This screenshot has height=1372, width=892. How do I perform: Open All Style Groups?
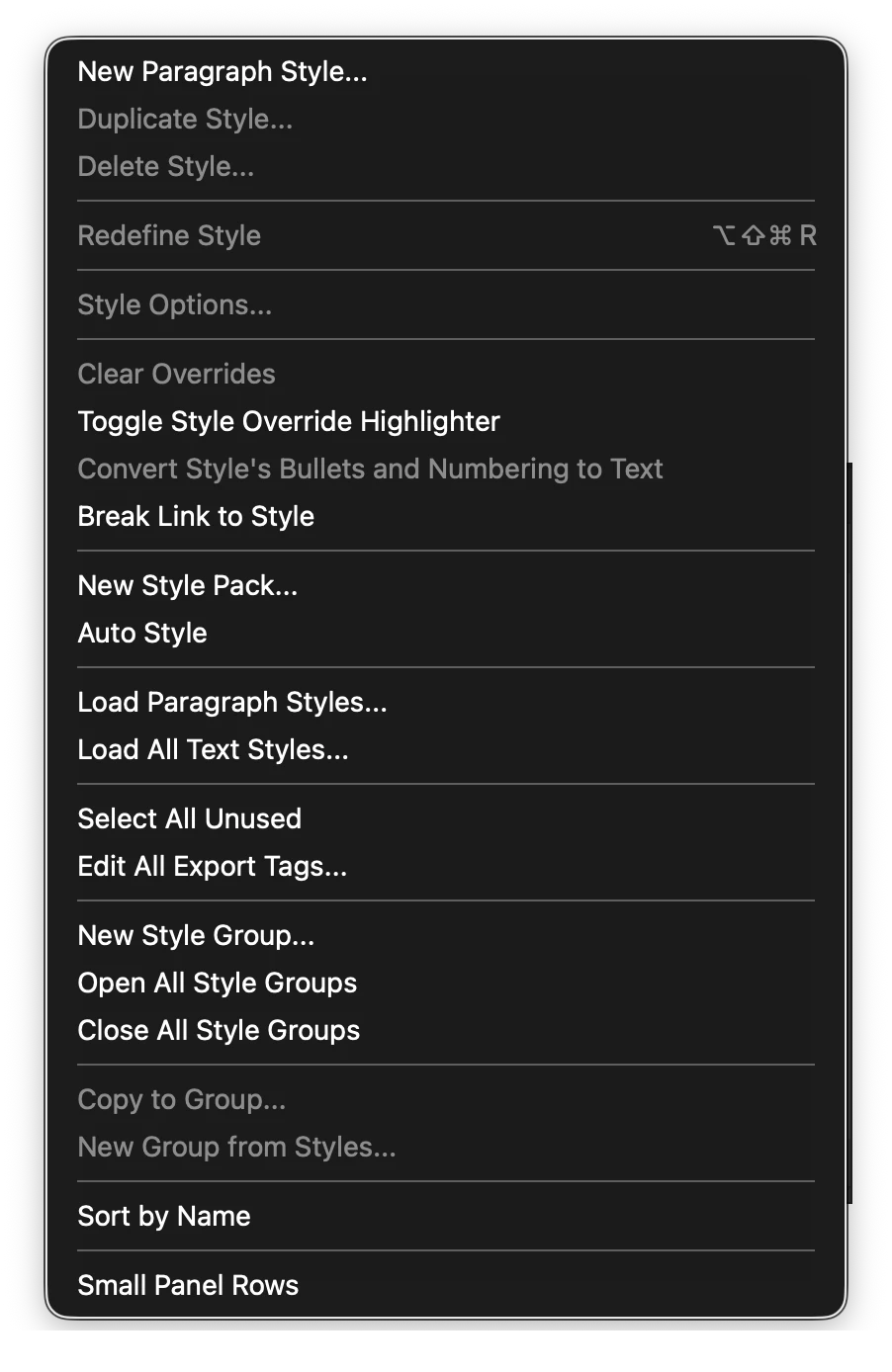(217, 983)
